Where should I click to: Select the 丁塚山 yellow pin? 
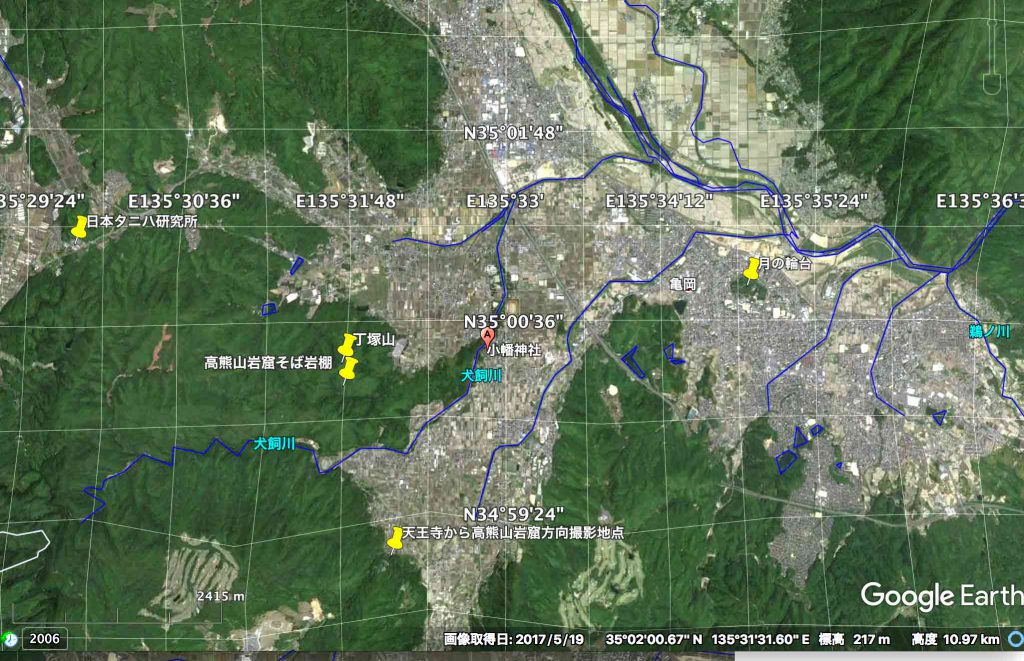click(348, 343)
